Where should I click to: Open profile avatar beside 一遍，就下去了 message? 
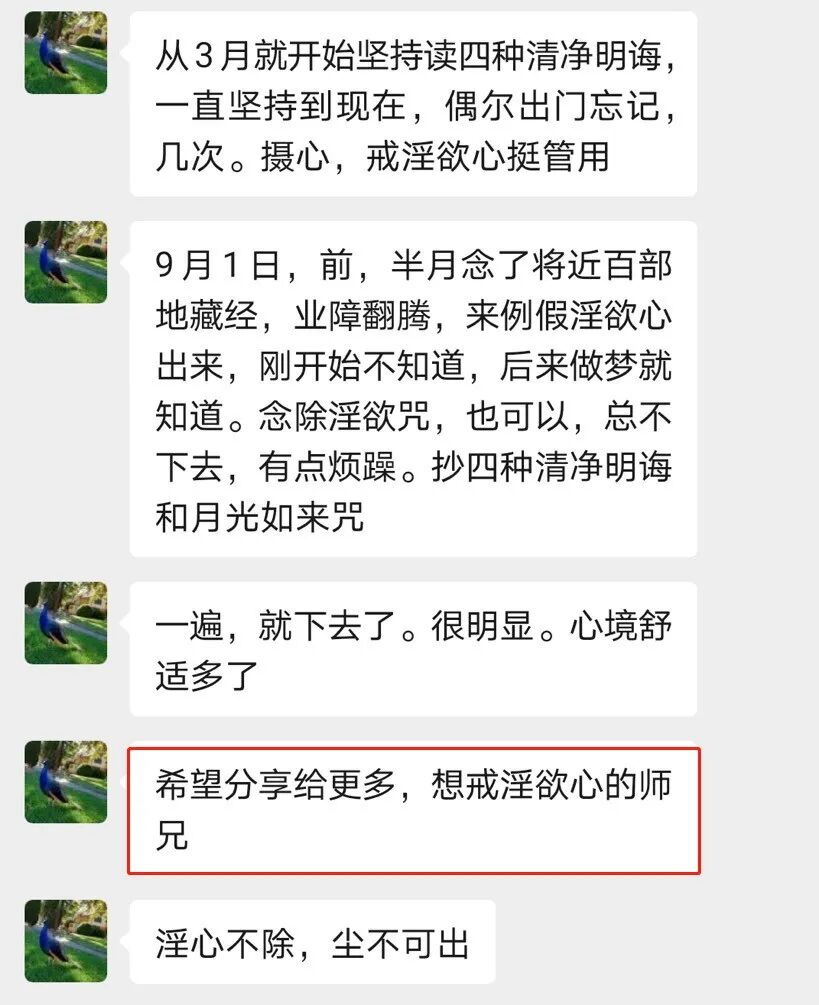pos(66,623)
